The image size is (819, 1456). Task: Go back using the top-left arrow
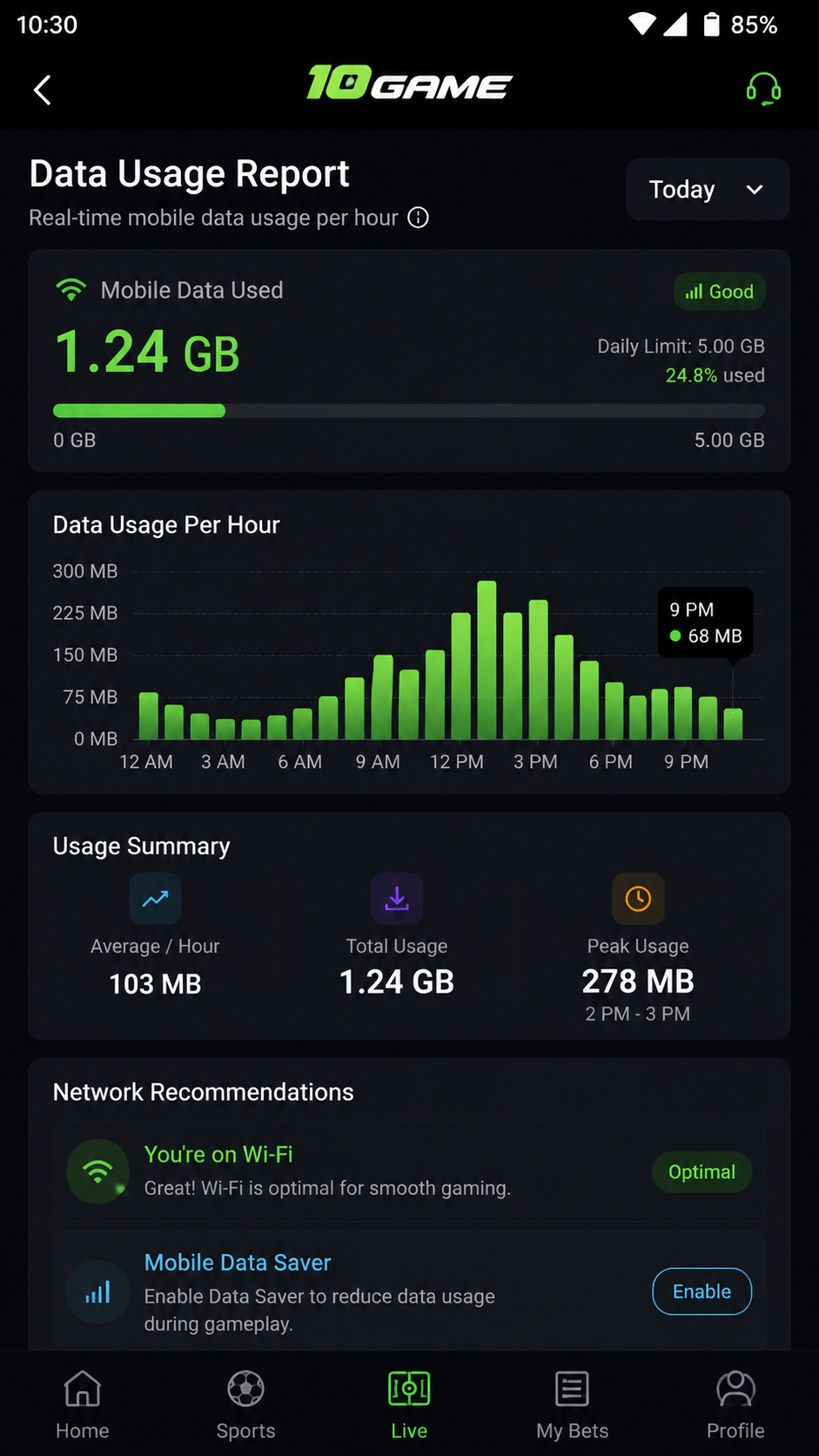click(x=42, y=90)
